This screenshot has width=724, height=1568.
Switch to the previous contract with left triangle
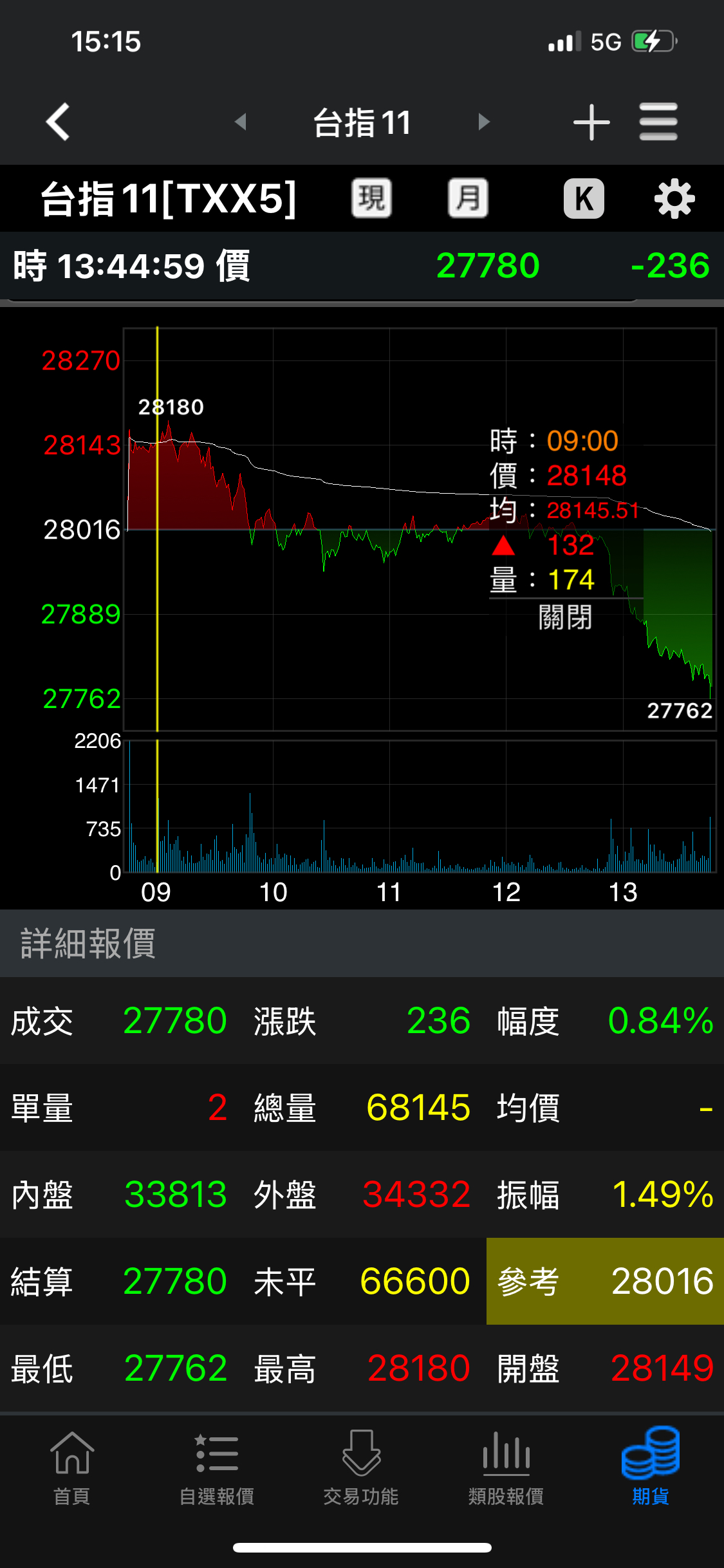[241, 122]
